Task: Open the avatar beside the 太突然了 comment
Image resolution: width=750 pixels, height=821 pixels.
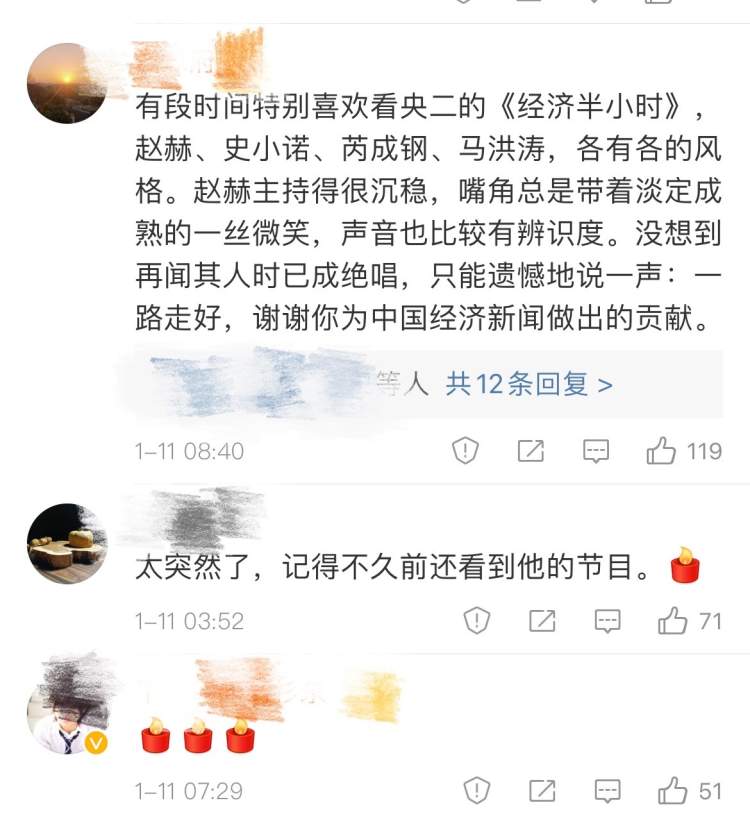Action: 66,543
